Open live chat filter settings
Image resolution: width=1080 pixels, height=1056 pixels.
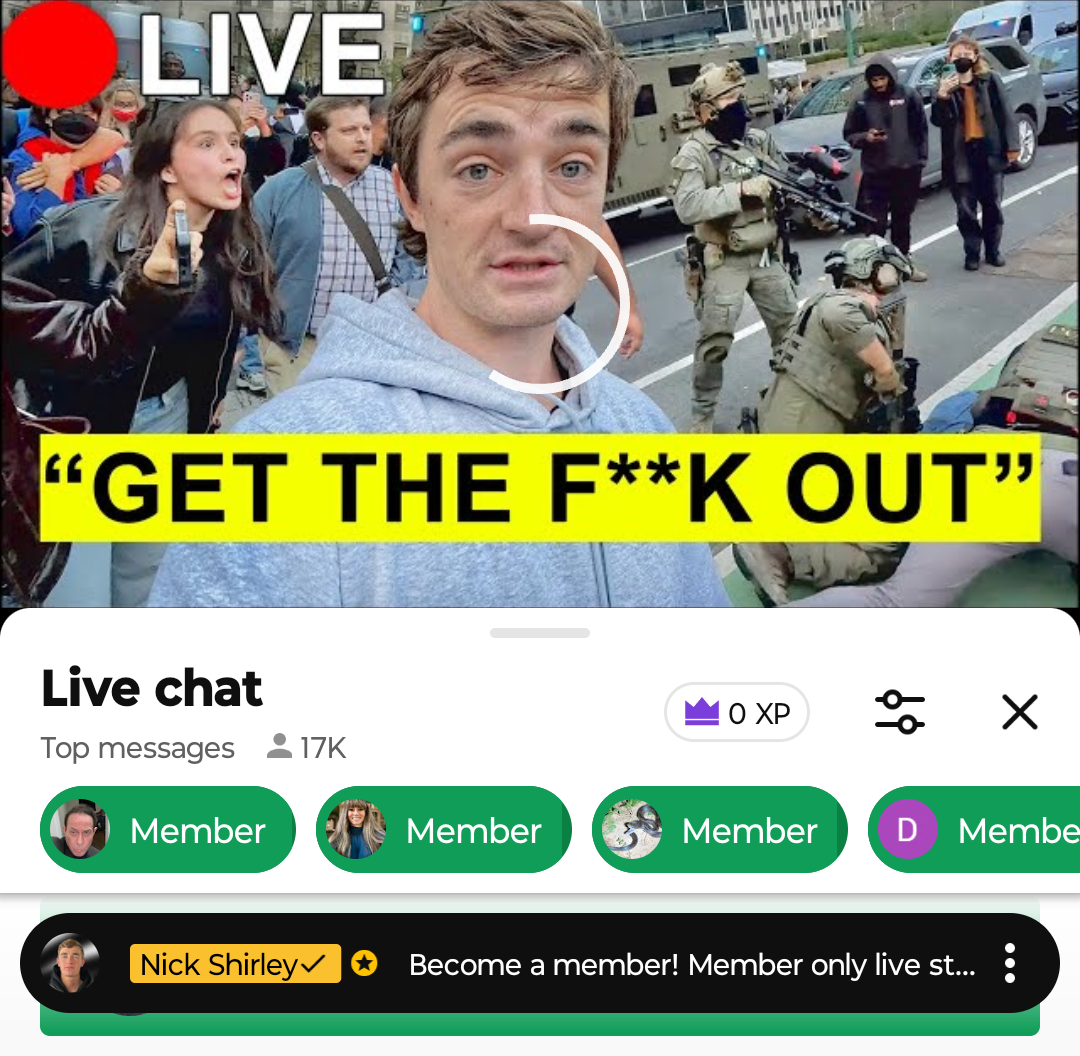coord(899,712)
